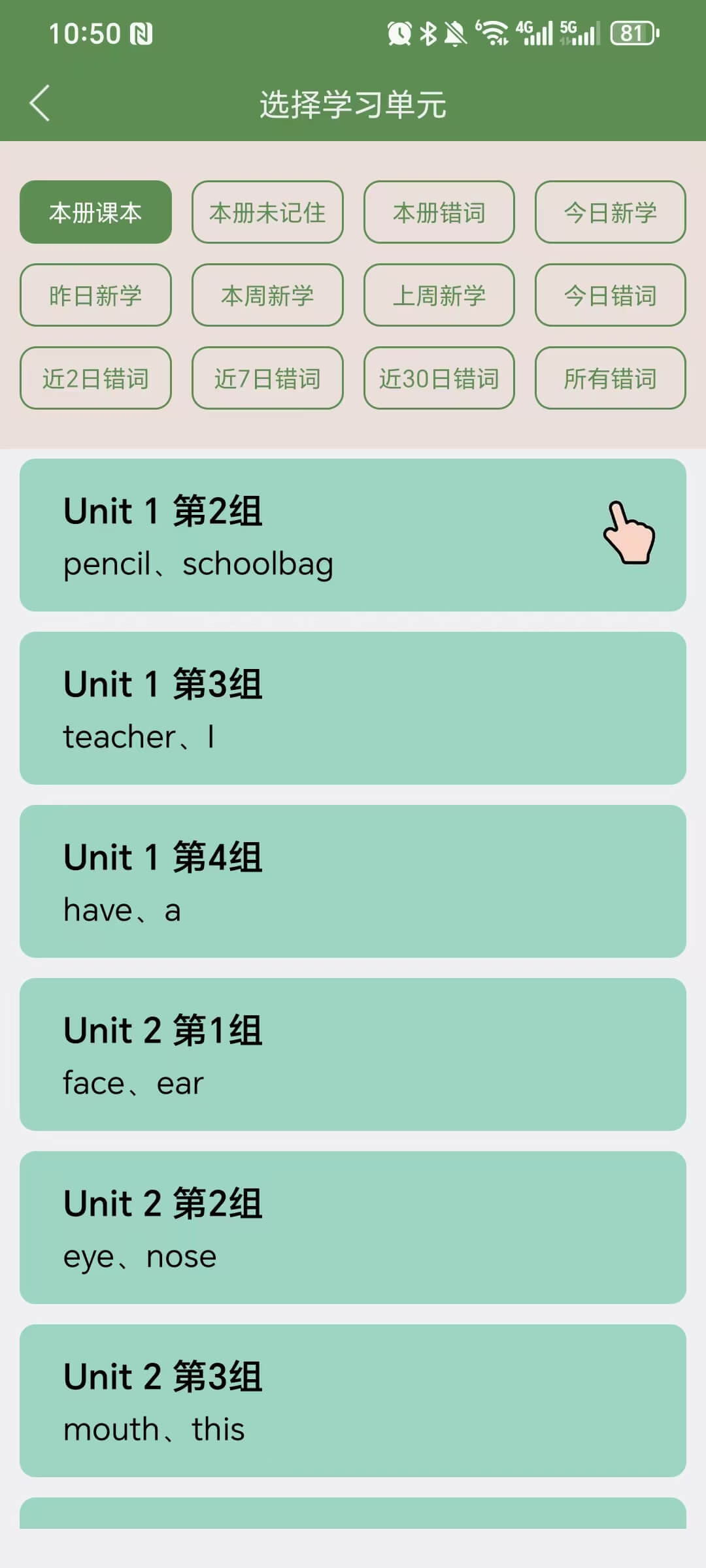
Task: Select the 所有错词 chip
Action: pos(610,378)
